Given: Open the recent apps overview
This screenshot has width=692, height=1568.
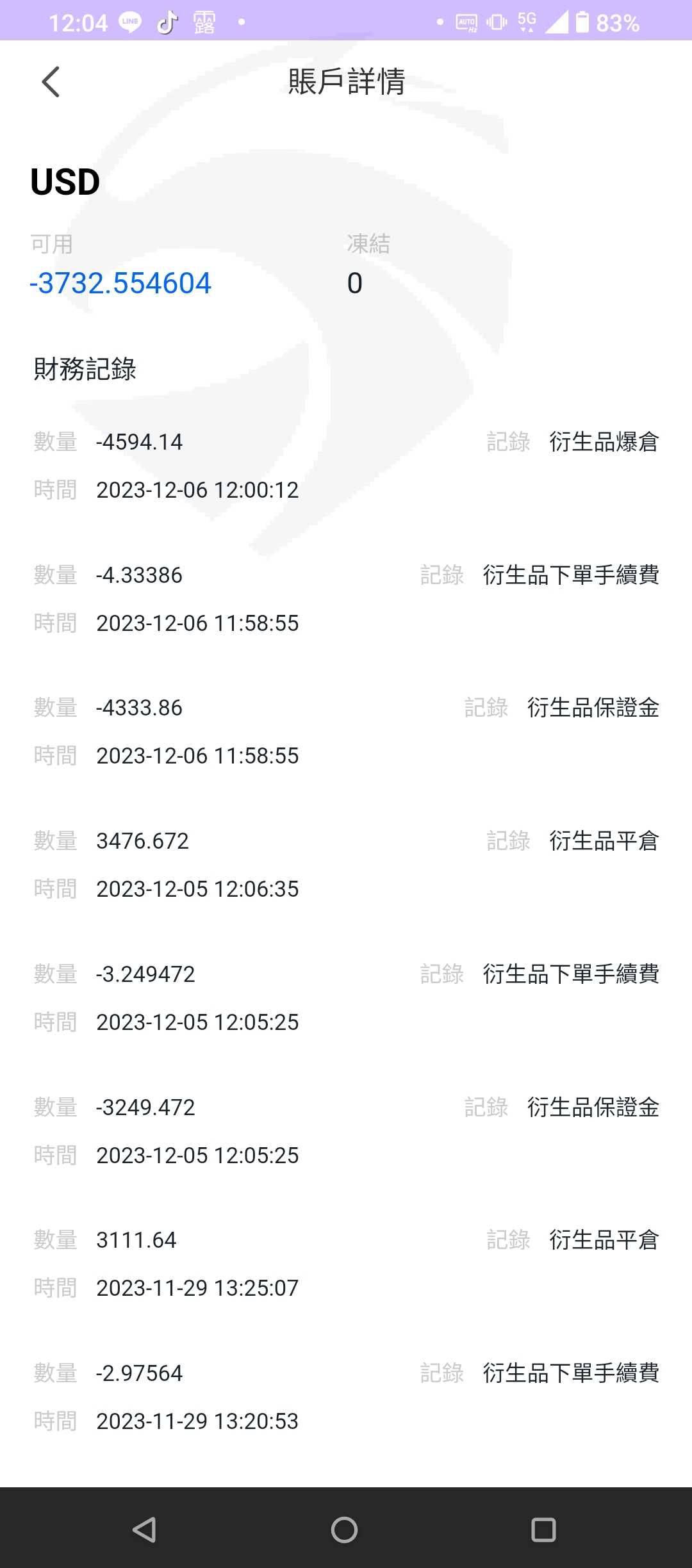Looking at the screenshot, I should point(543,1530).
